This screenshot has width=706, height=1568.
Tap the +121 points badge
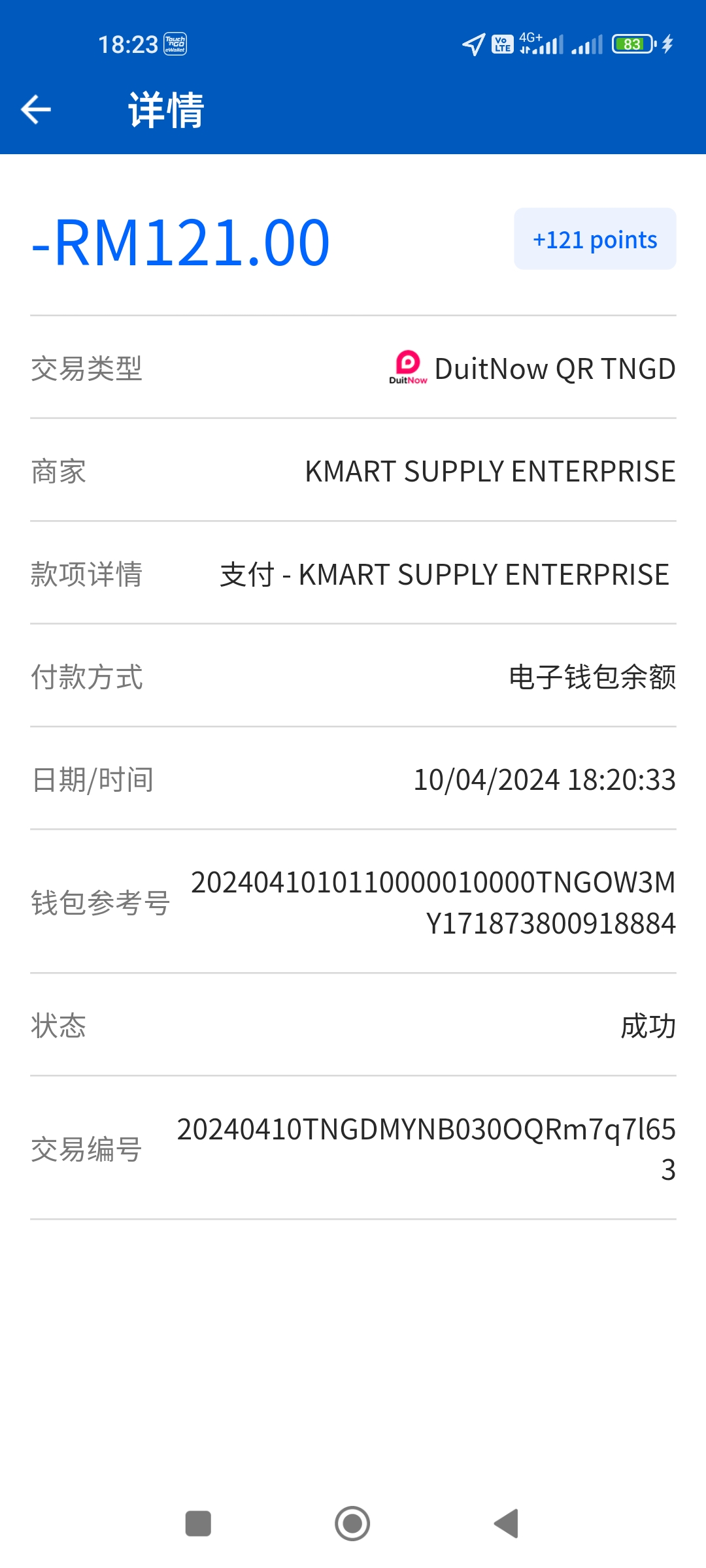pyautogui.click(x=595, y=239)
